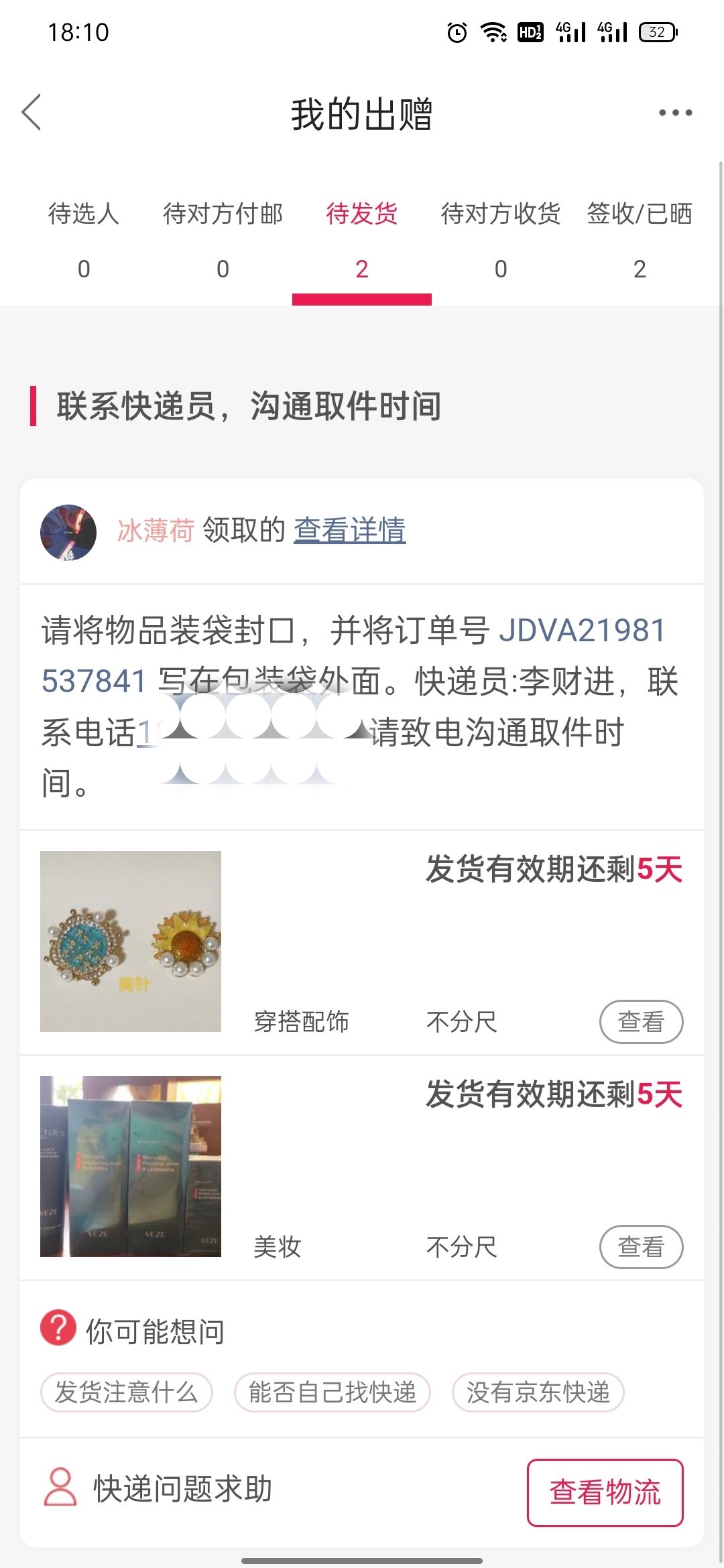
Task: Open the 查看详情 link
Action: click(349, 530)
